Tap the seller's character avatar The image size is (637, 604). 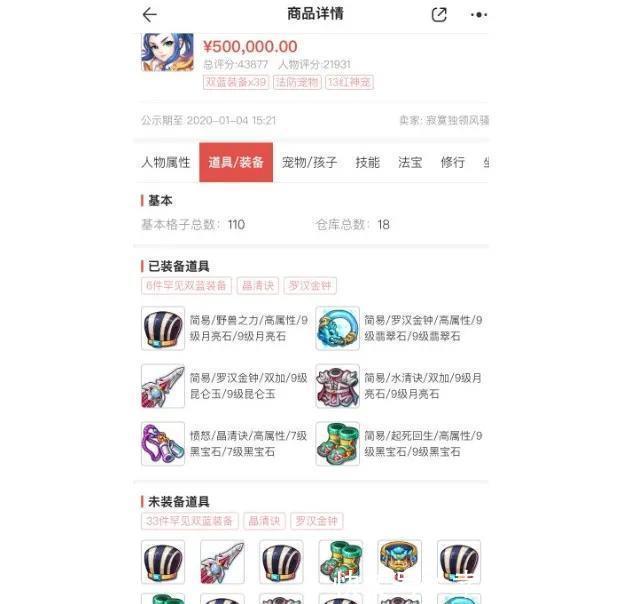point(167,53)
